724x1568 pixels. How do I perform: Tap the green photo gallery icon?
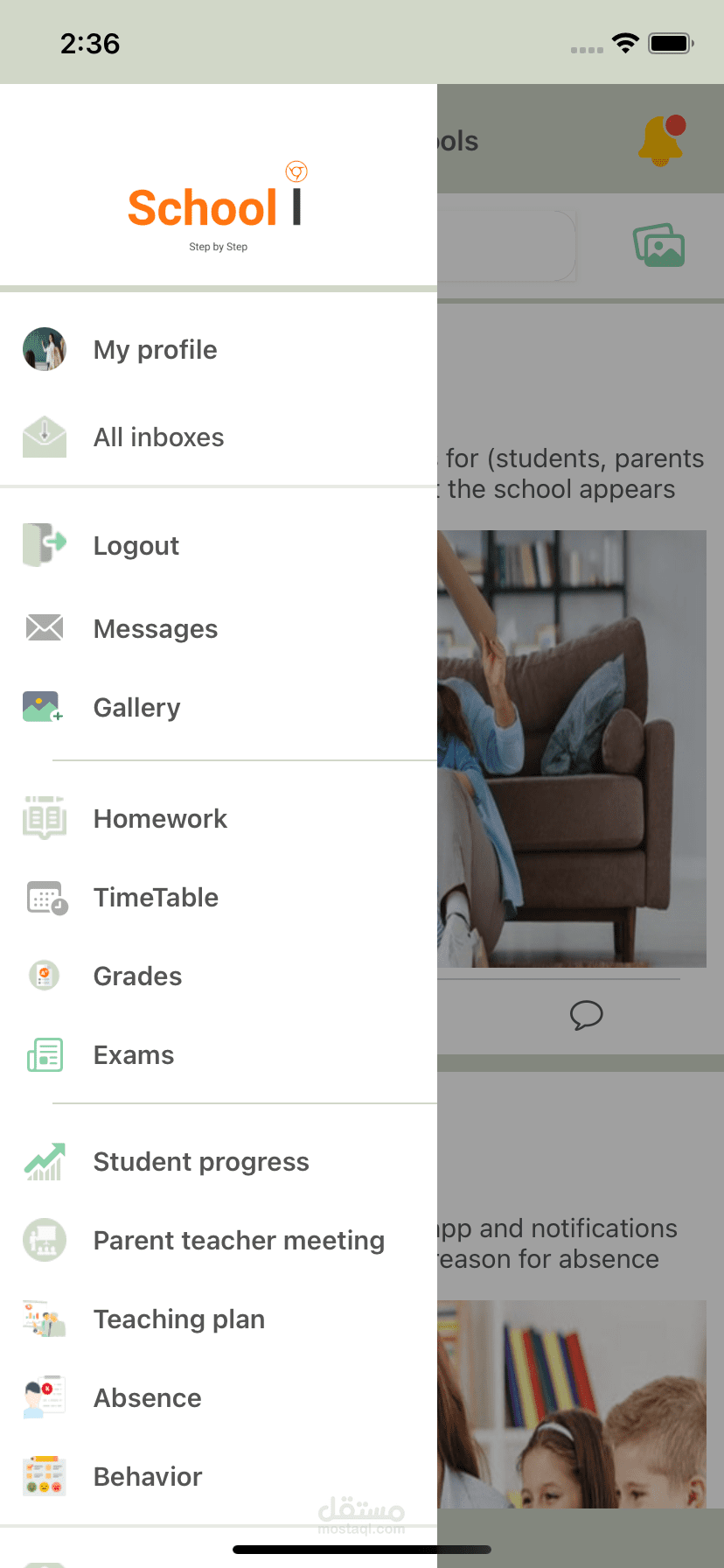[x=659, y=246]
